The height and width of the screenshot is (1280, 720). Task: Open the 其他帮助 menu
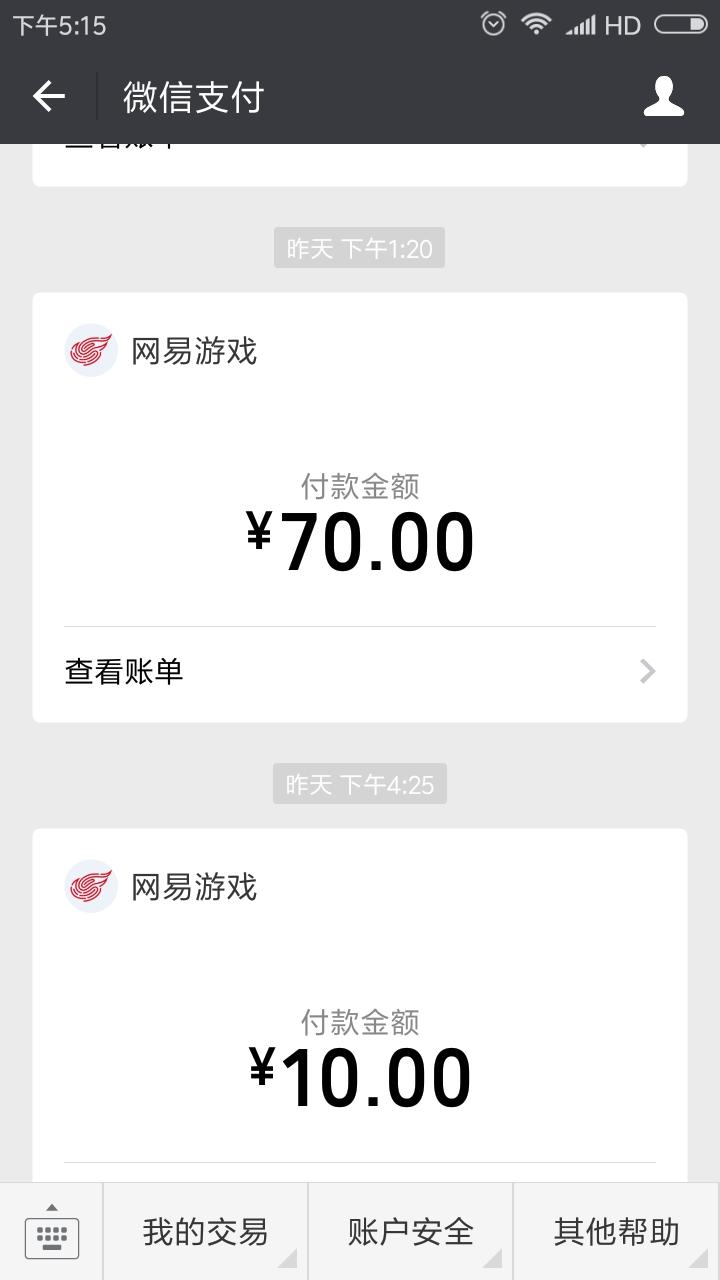tap(616, 1232)
